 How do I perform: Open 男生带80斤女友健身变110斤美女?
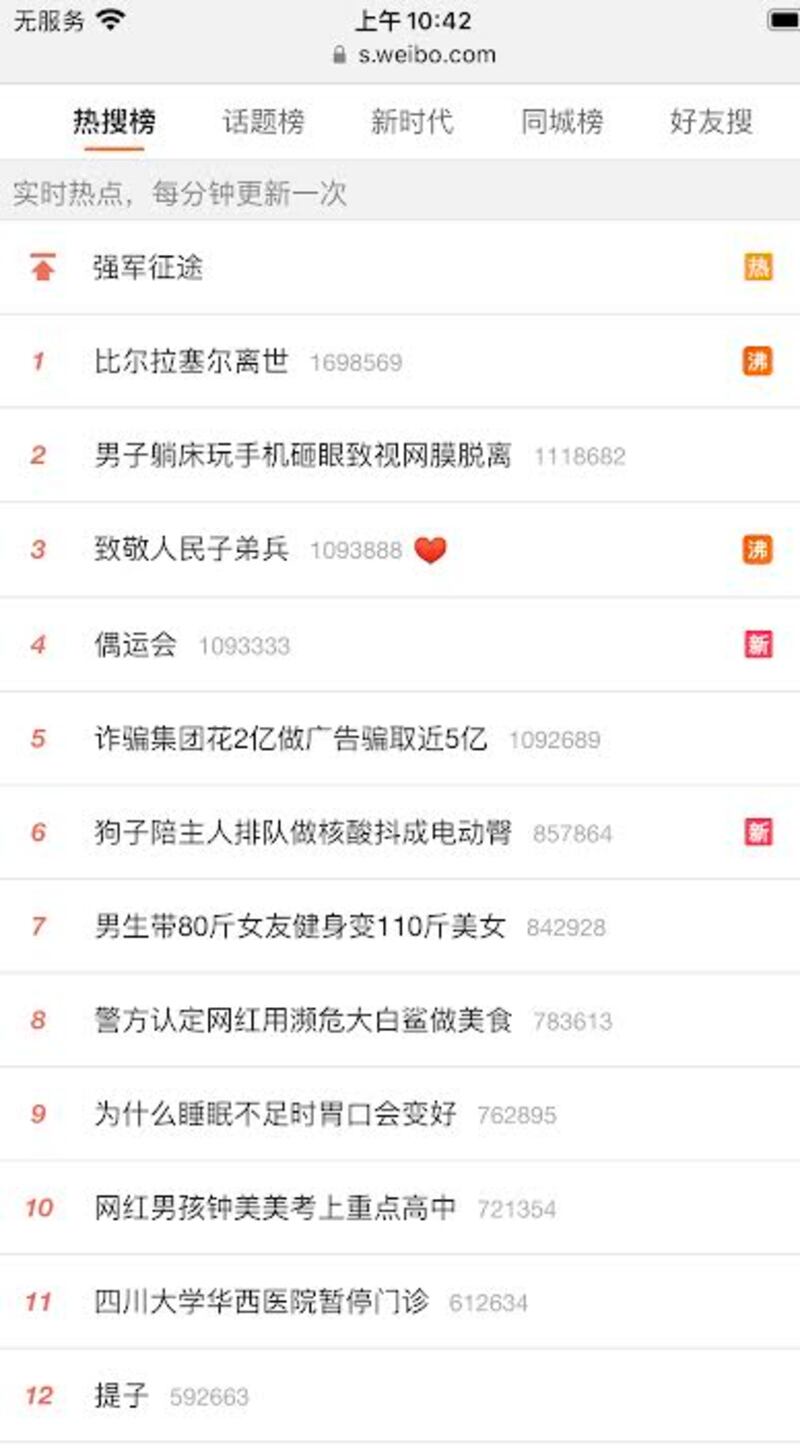point(300,927)
